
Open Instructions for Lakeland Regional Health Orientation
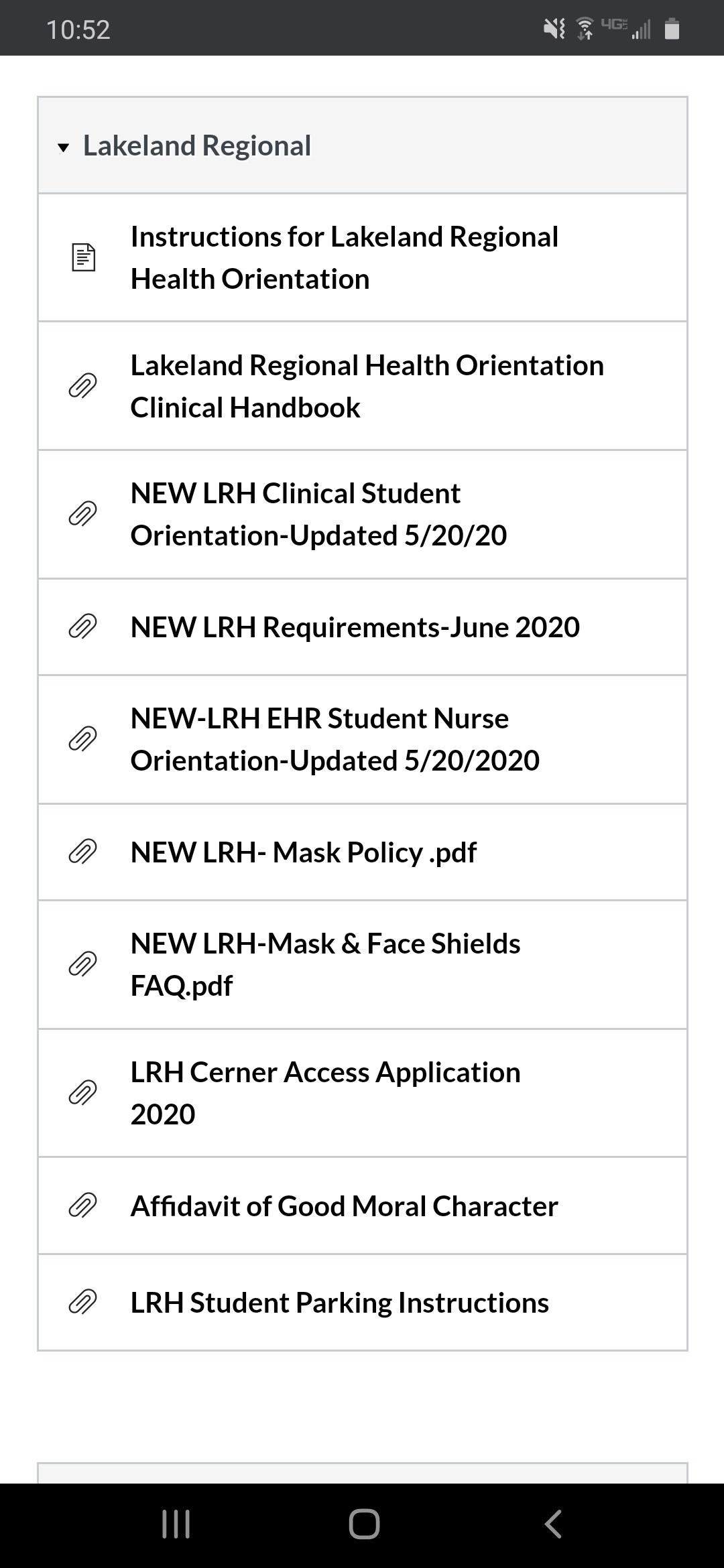pyautogui.click(x=363, y=258)
